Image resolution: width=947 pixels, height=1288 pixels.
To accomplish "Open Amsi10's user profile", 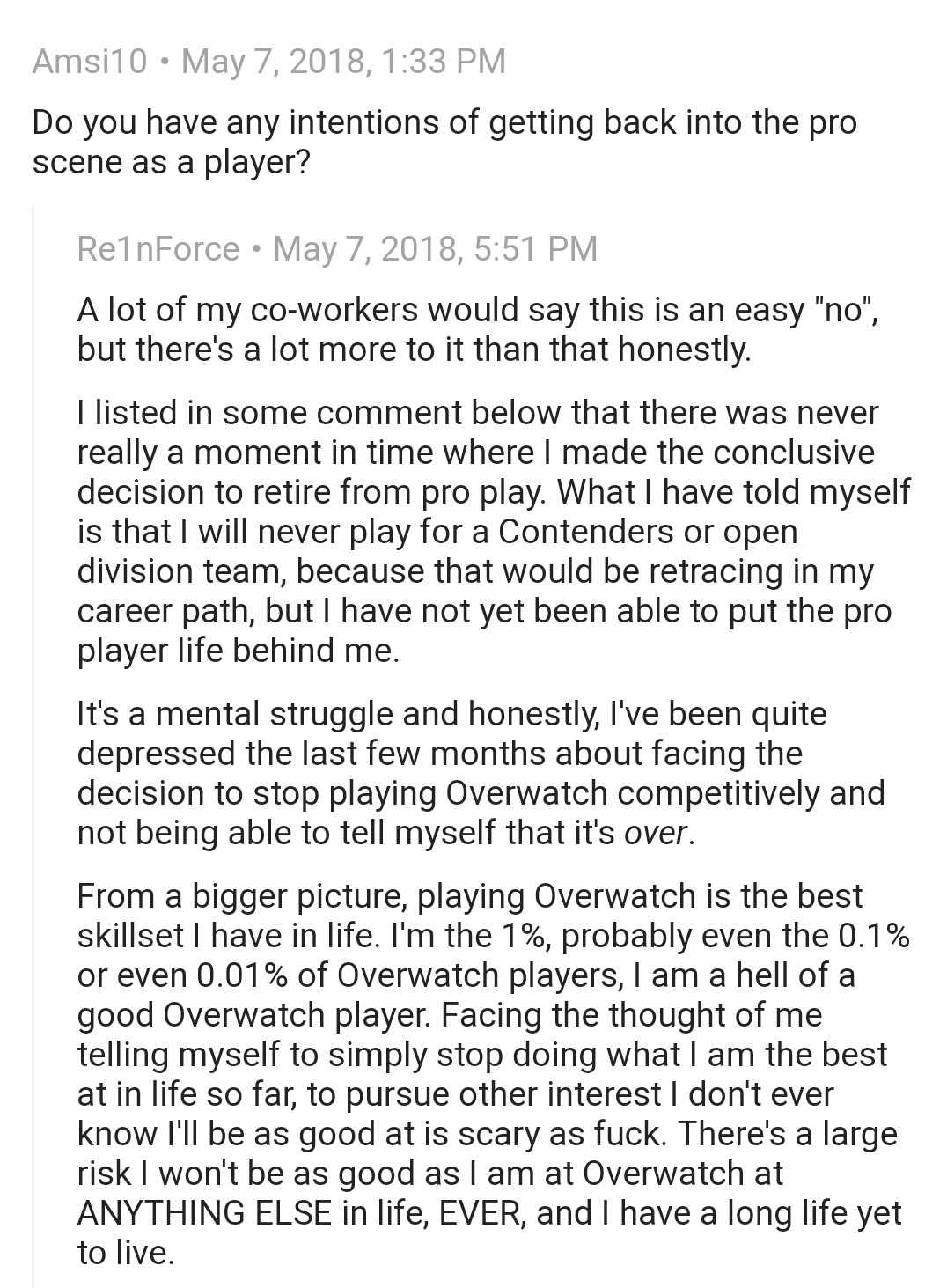I will [x=89, y=61].
